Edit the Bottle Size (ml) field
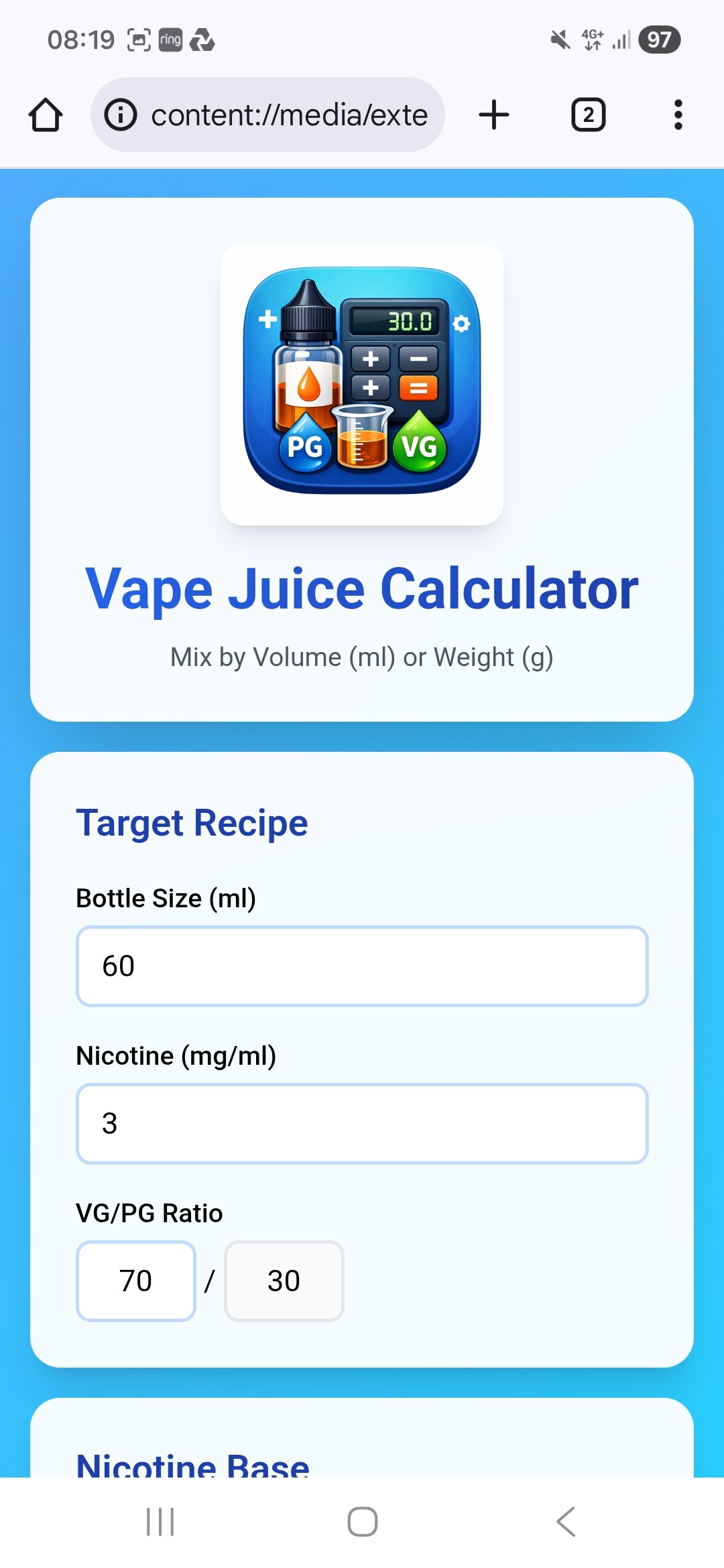 (x=362, y=966)
